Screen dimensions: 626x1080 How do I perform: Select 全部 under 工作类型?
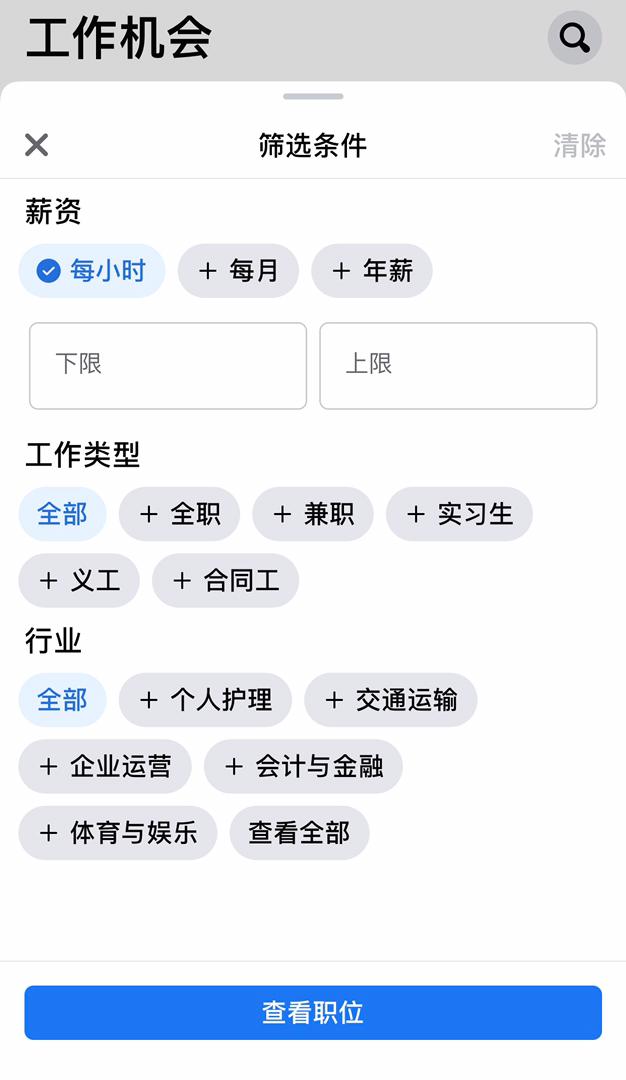(62, 514)
